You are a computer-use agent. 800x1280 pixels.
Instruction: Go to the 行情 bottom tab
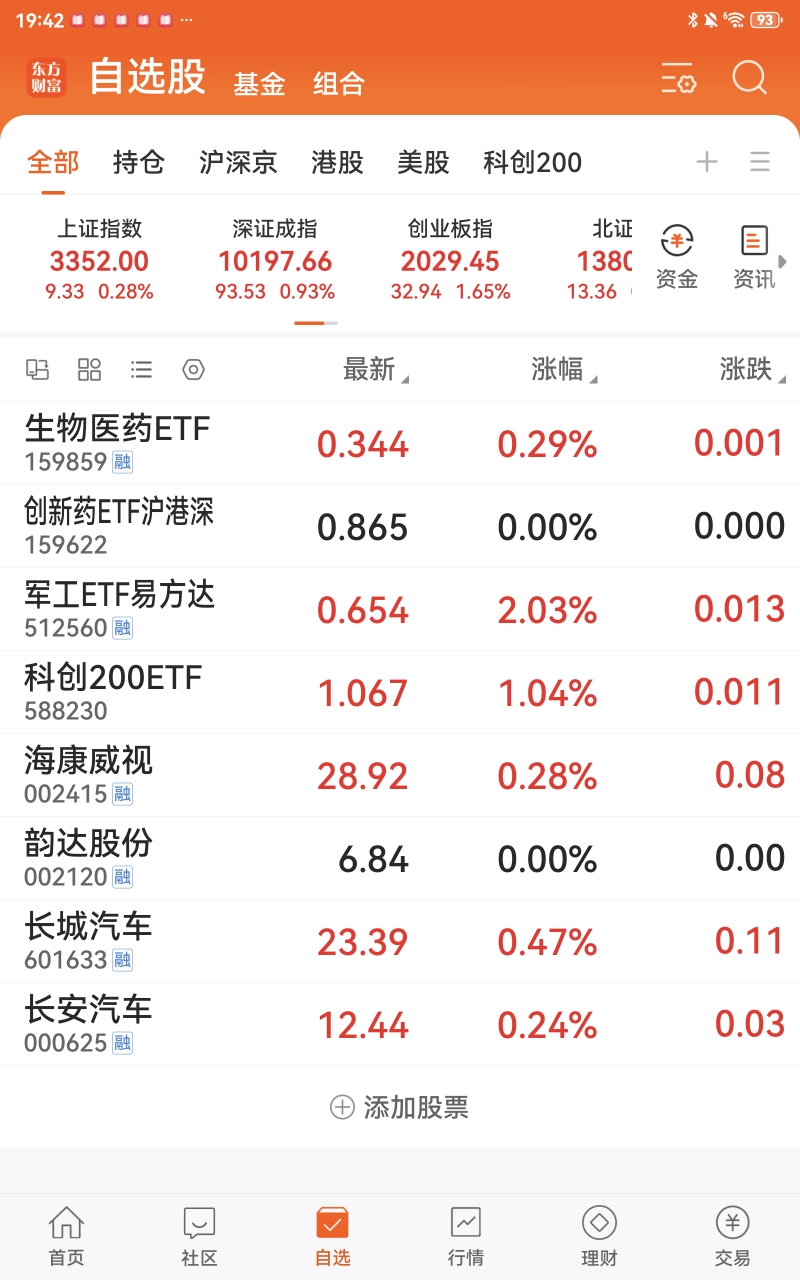466,1237
